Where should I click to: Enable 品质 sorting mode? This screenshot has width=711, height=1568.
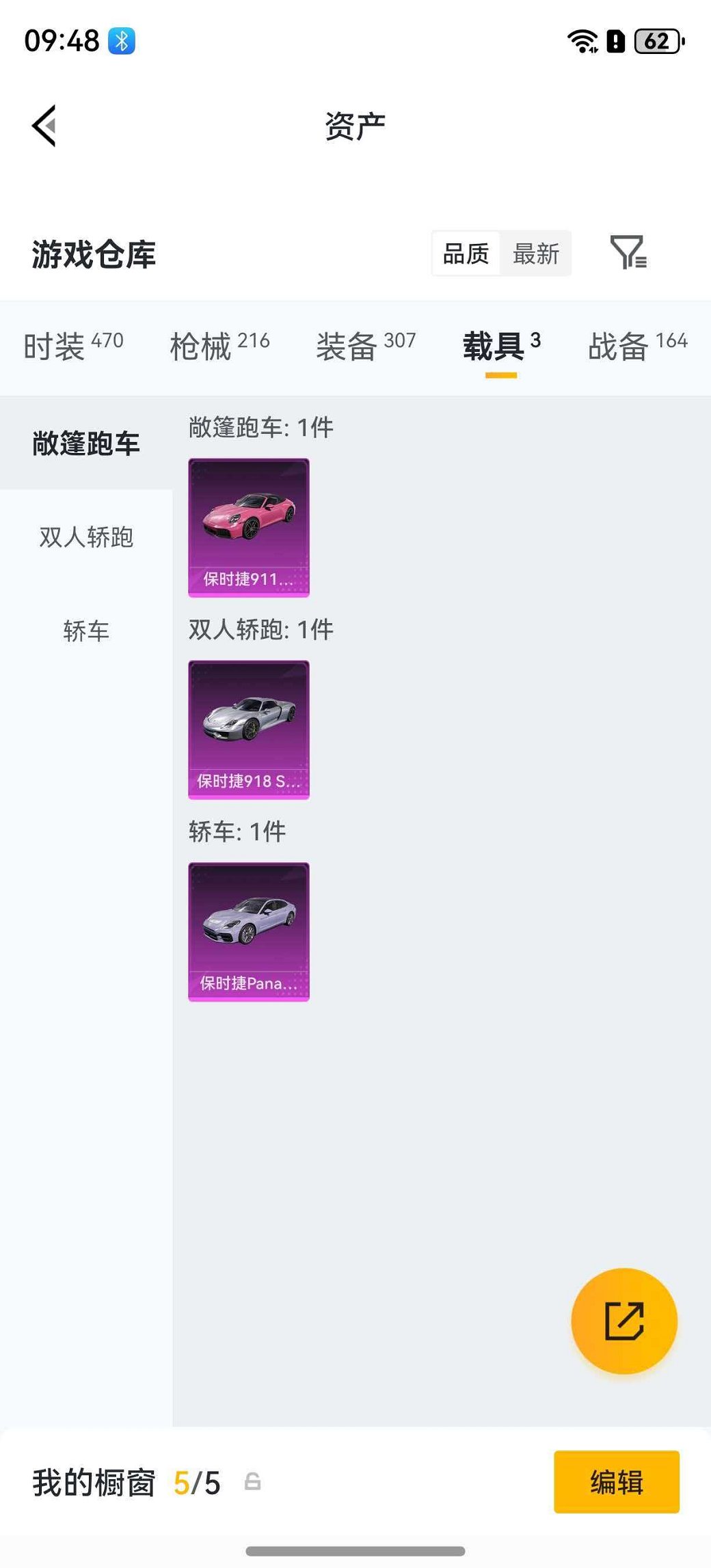point(466,253)
